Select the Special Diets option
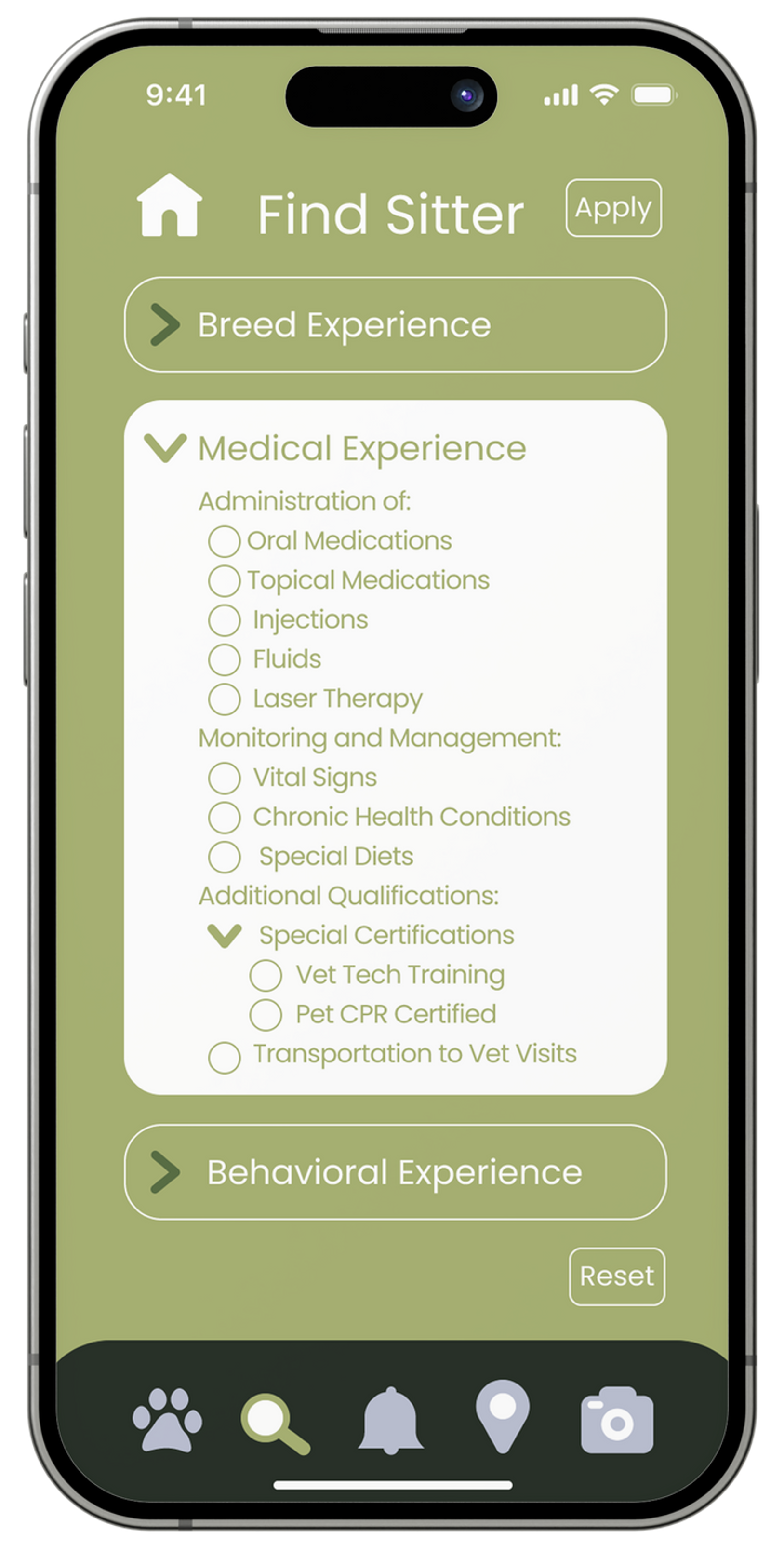784x1545 pixels. click(224, 857)
